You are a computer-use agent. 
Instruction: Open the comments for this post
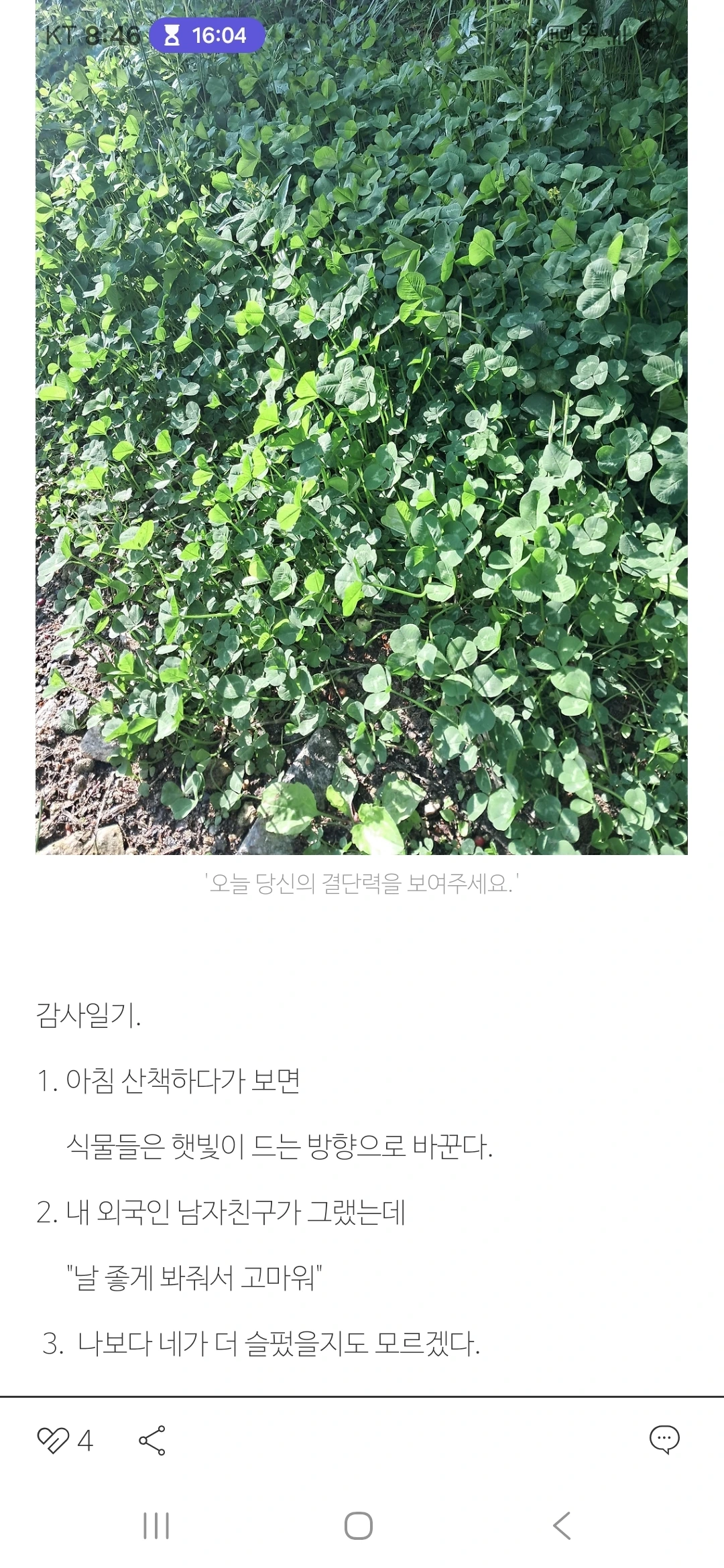coord(664,1439)
